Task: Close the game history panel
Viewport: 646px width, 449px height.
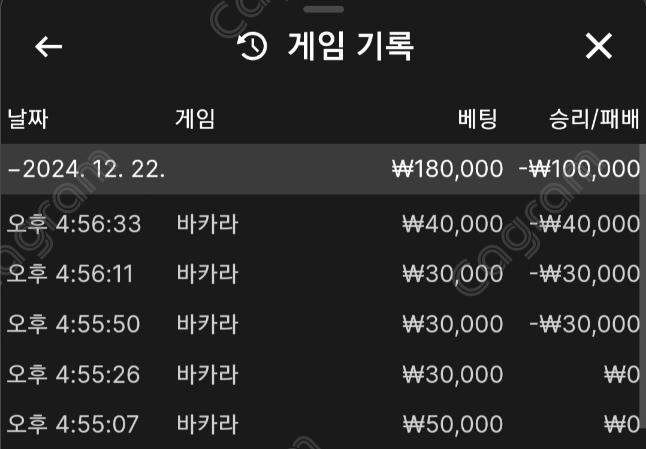Action: tap(598, 46)
